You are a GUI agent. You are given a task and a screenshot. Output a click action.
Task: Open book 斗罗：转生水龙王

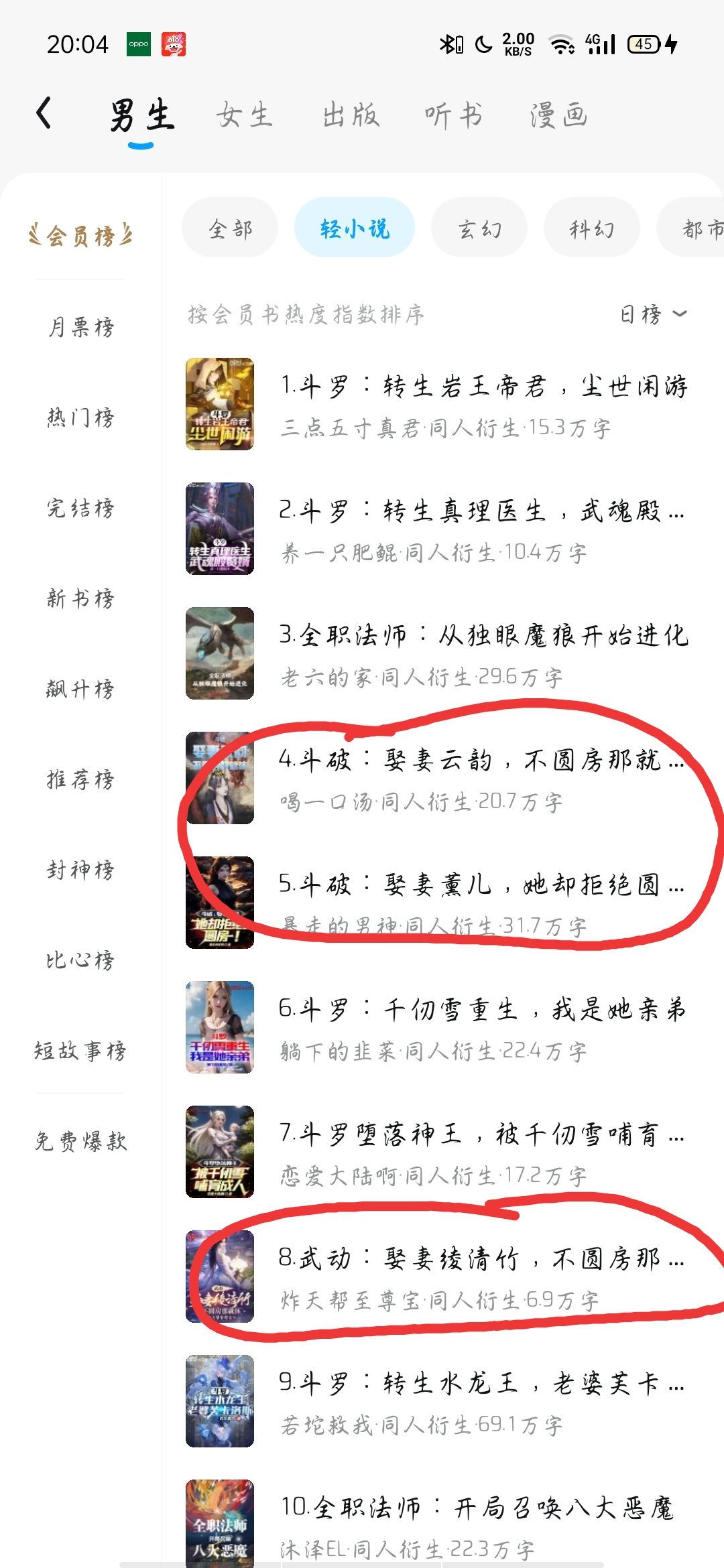(x=437, y=1401)
